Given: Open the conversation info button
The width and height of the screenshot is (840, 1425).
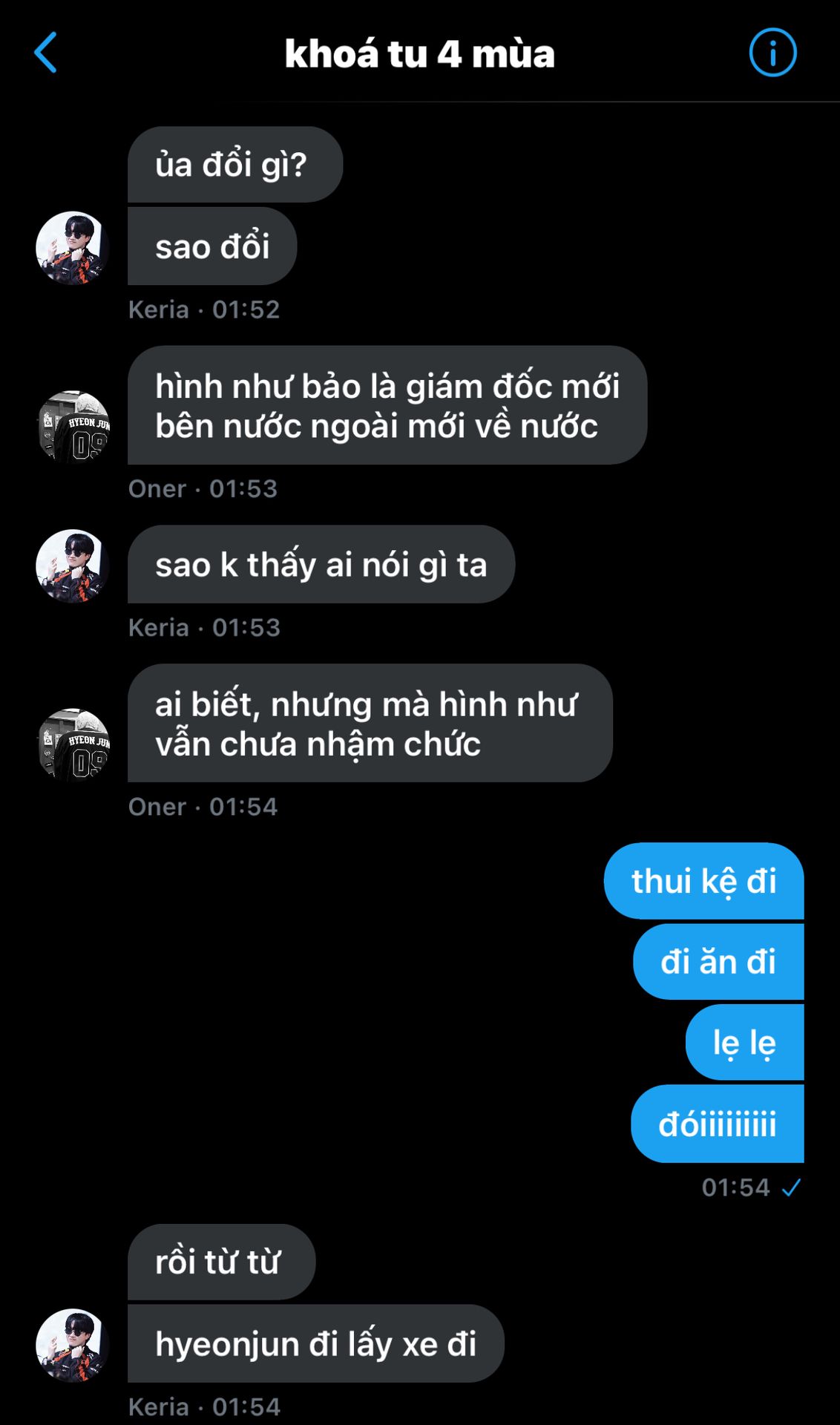Looking at the screenshot, I should click(x=772, y=53).
